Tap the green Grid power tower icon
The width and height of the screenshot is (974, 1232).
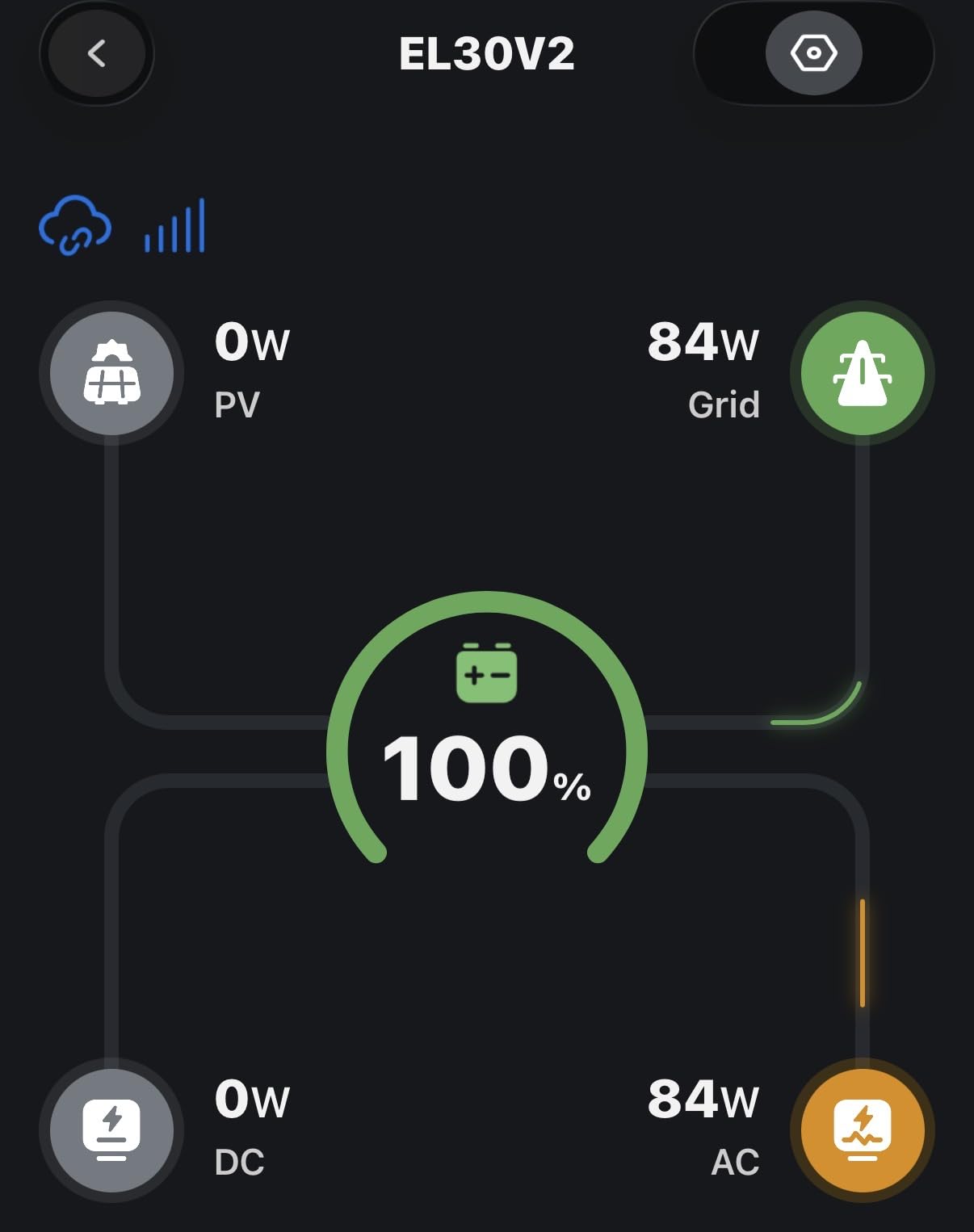864,371
